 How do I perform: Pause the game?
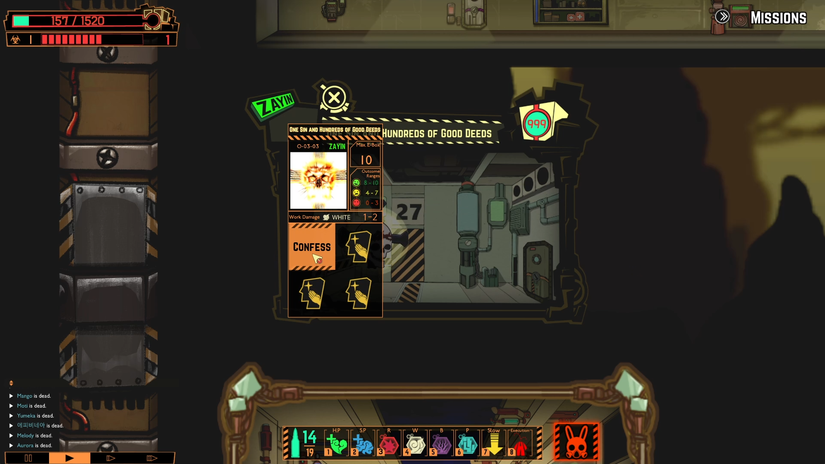point(28,458)
